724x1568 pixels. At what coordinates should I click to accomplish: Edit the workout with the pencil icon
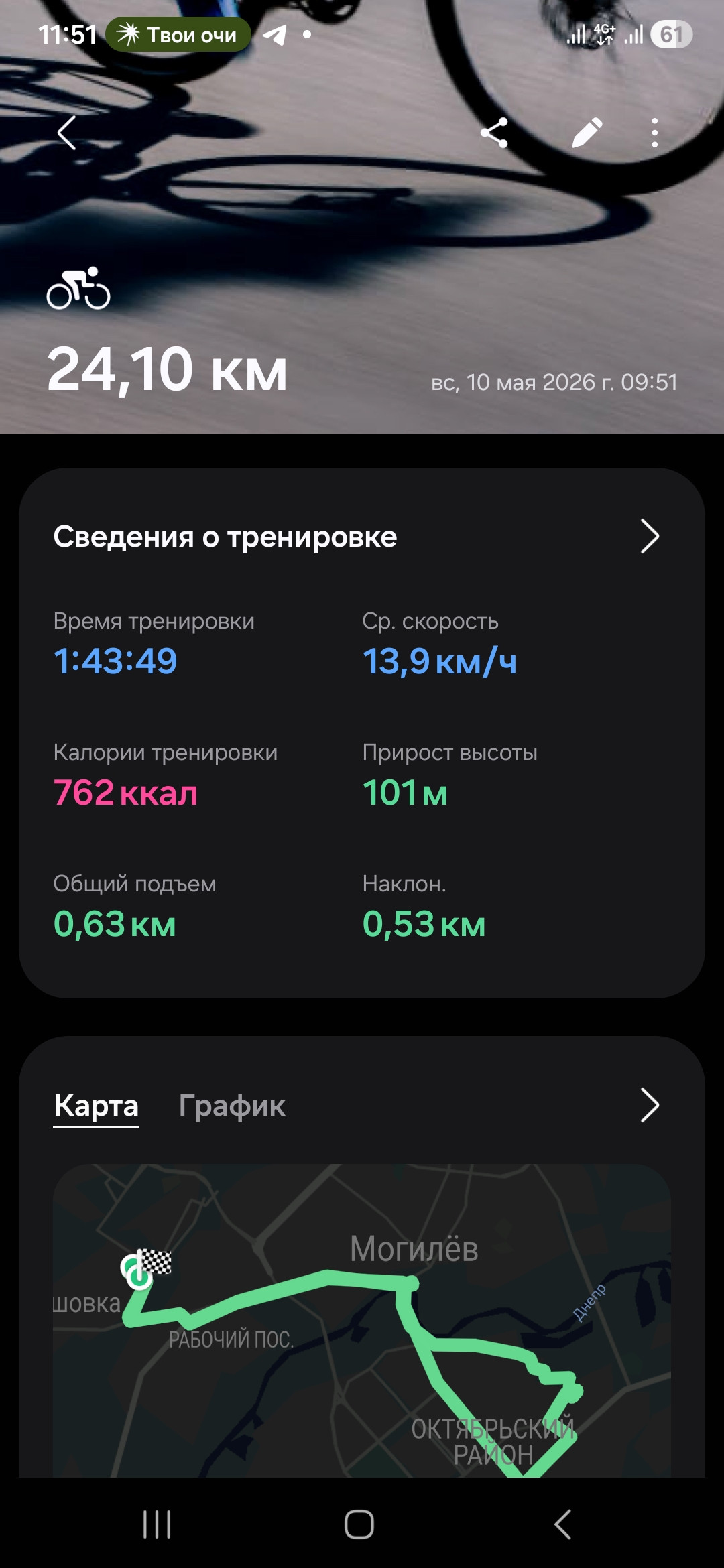point(587,133)
